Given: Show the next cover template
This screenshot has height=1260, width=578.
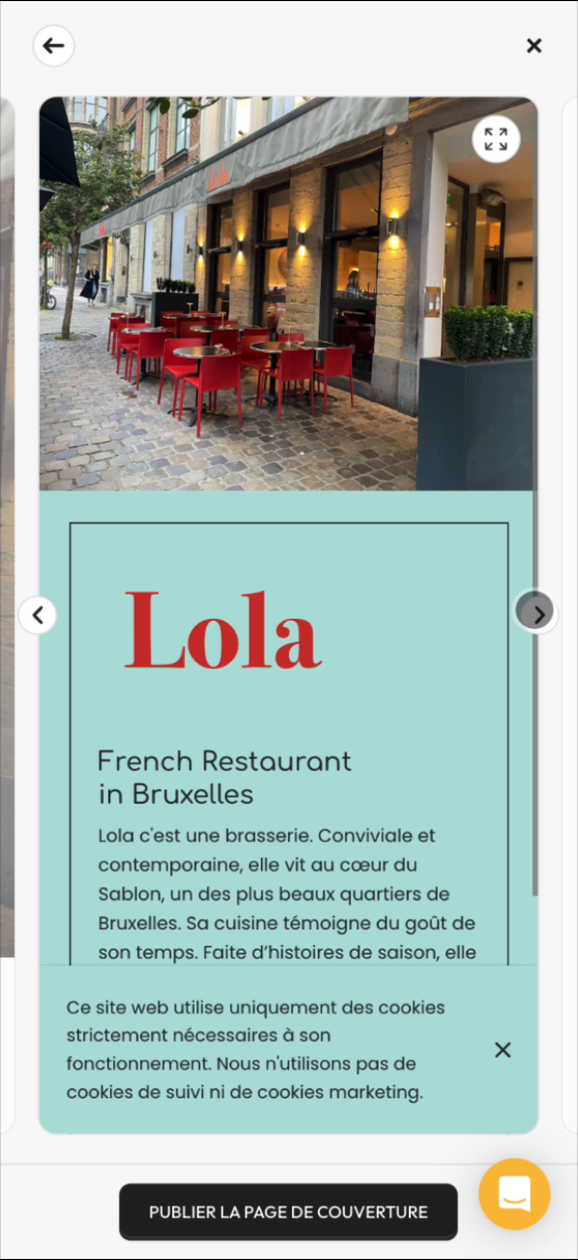Looking at the screenshot, I should pos(537,614).
